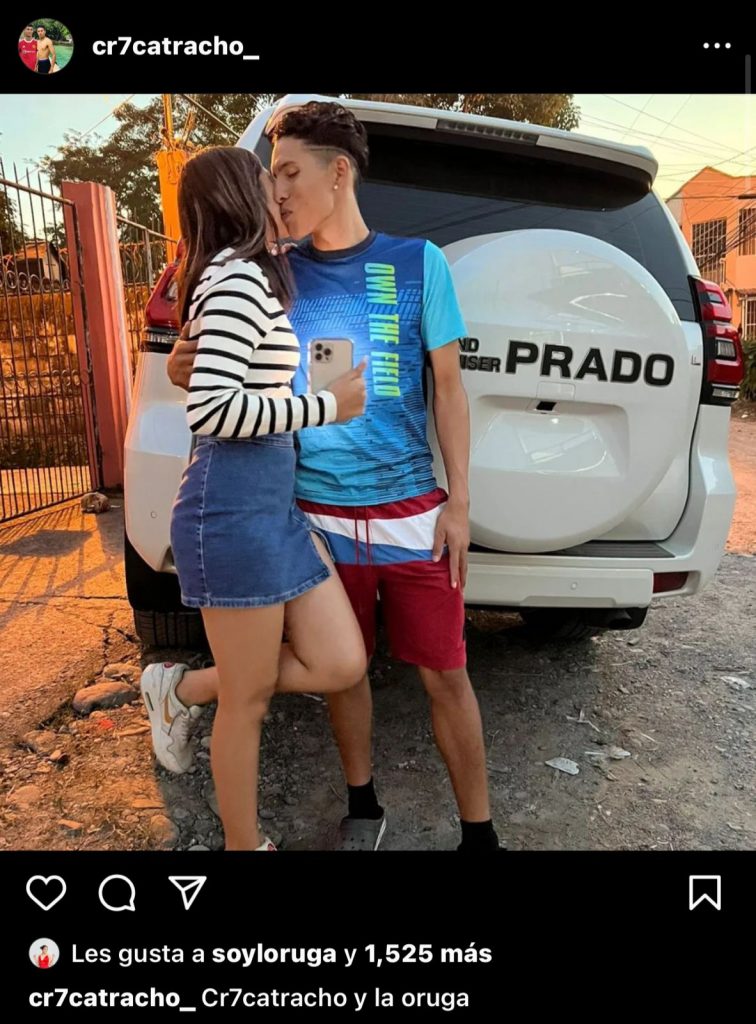756x1024 pixels.
Task: Share the post via paper plane icon
Action: coord(187,892)
